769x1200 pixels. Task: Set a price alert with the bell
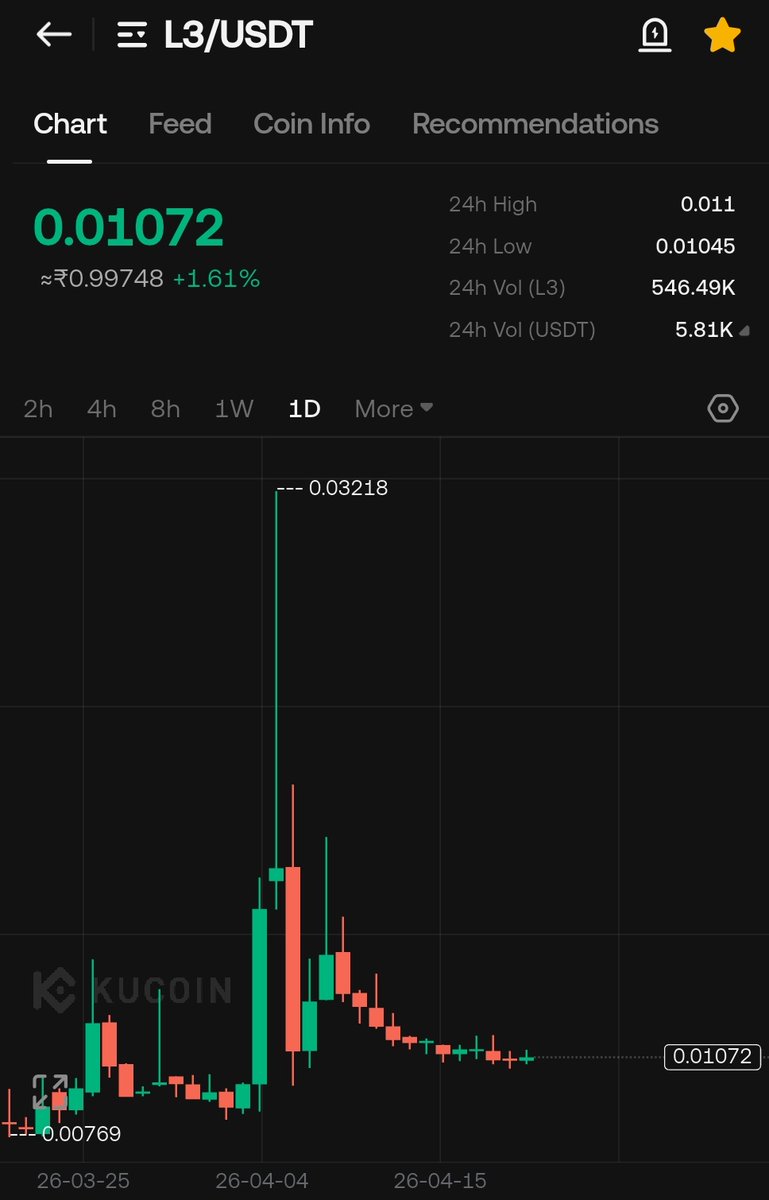point(654,36)
